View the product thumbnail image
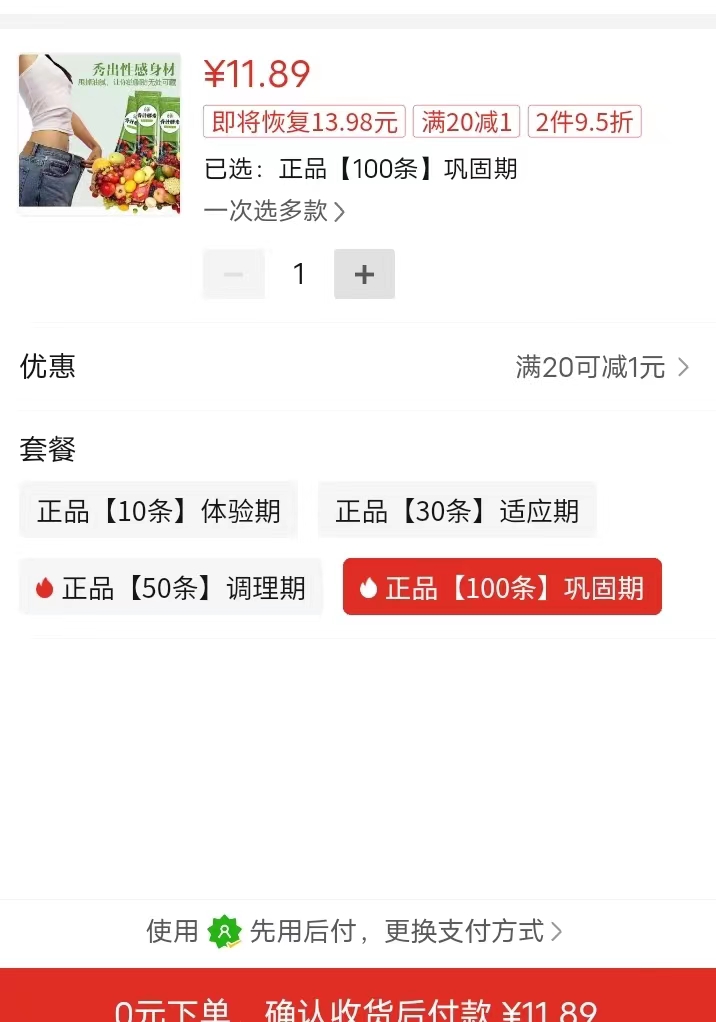This screenshot has height=1022, width=716. 99,132
